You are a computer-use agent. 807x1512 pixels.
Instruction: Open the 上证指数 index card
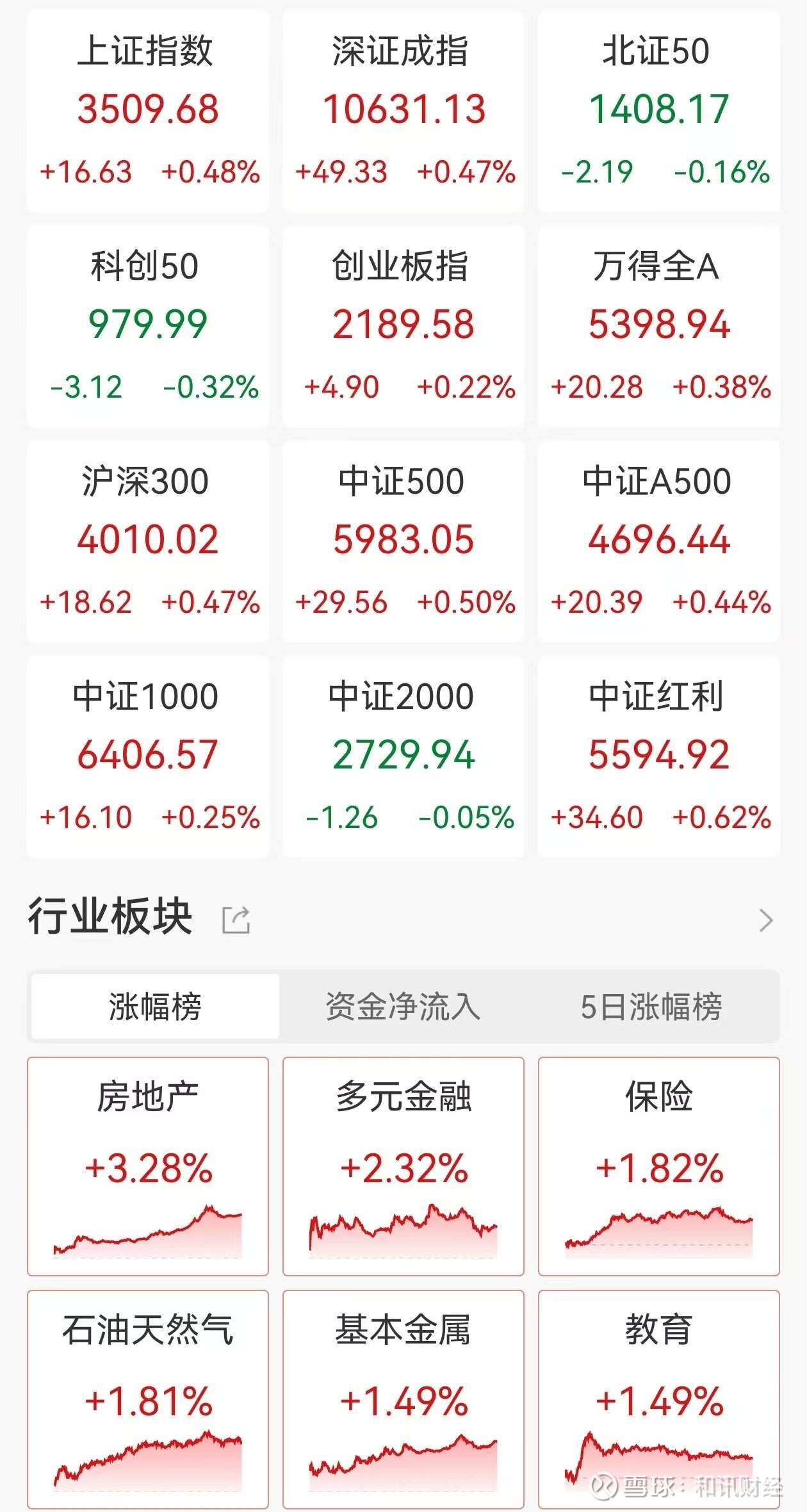coord(148,110)
